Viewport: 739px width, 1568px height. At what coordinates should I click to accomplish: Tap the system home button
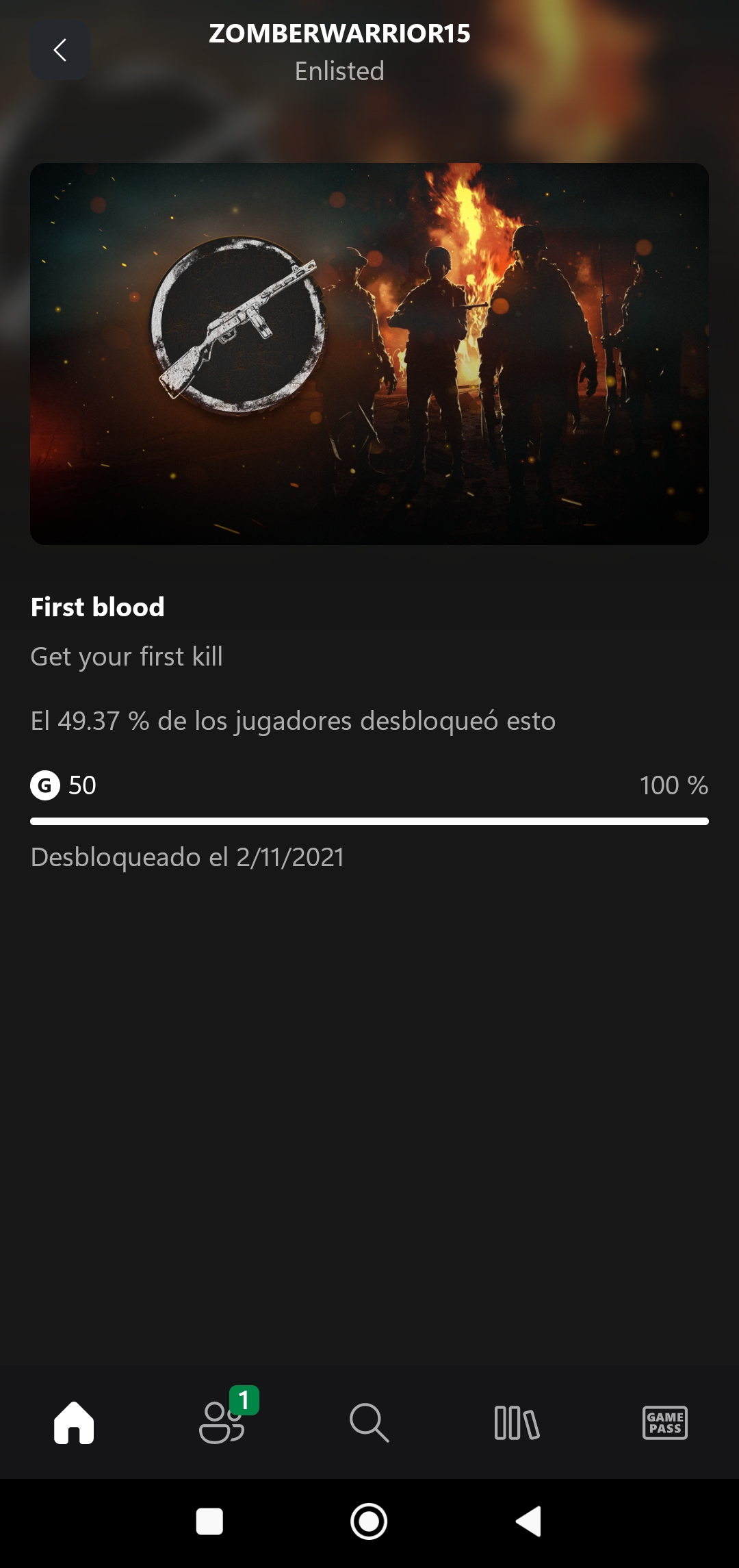click(369, 1521)
